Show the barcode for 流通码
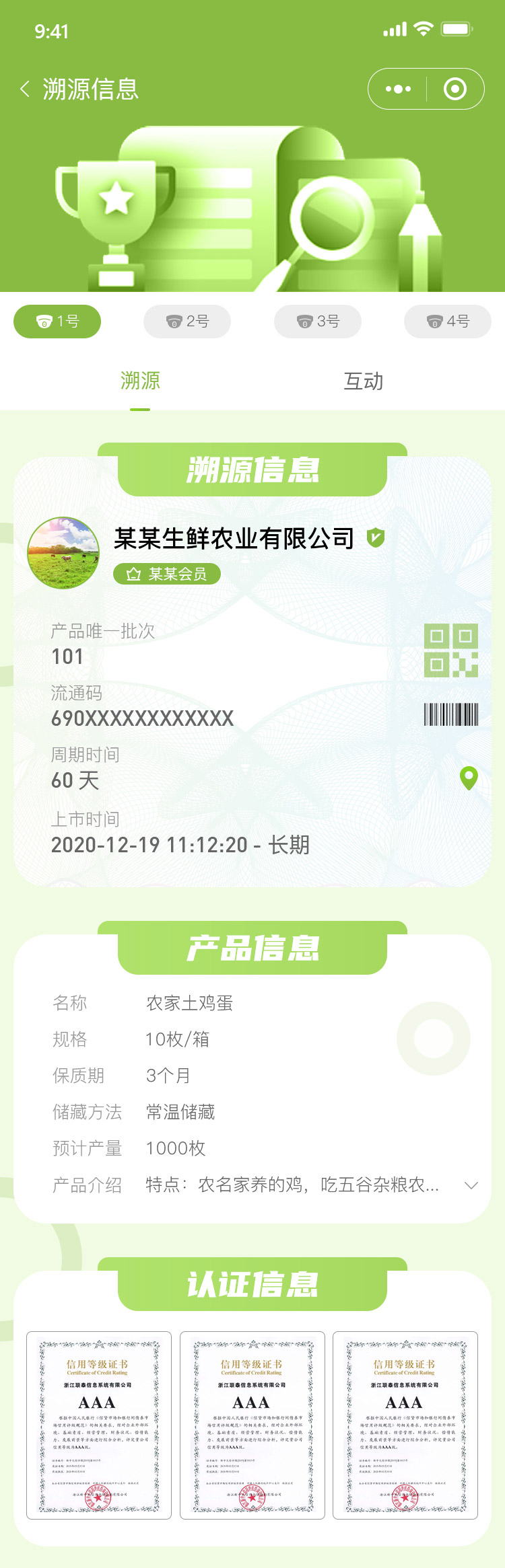Image resolution: width=505 pixels, height=1568 pixels. point(450,714)
